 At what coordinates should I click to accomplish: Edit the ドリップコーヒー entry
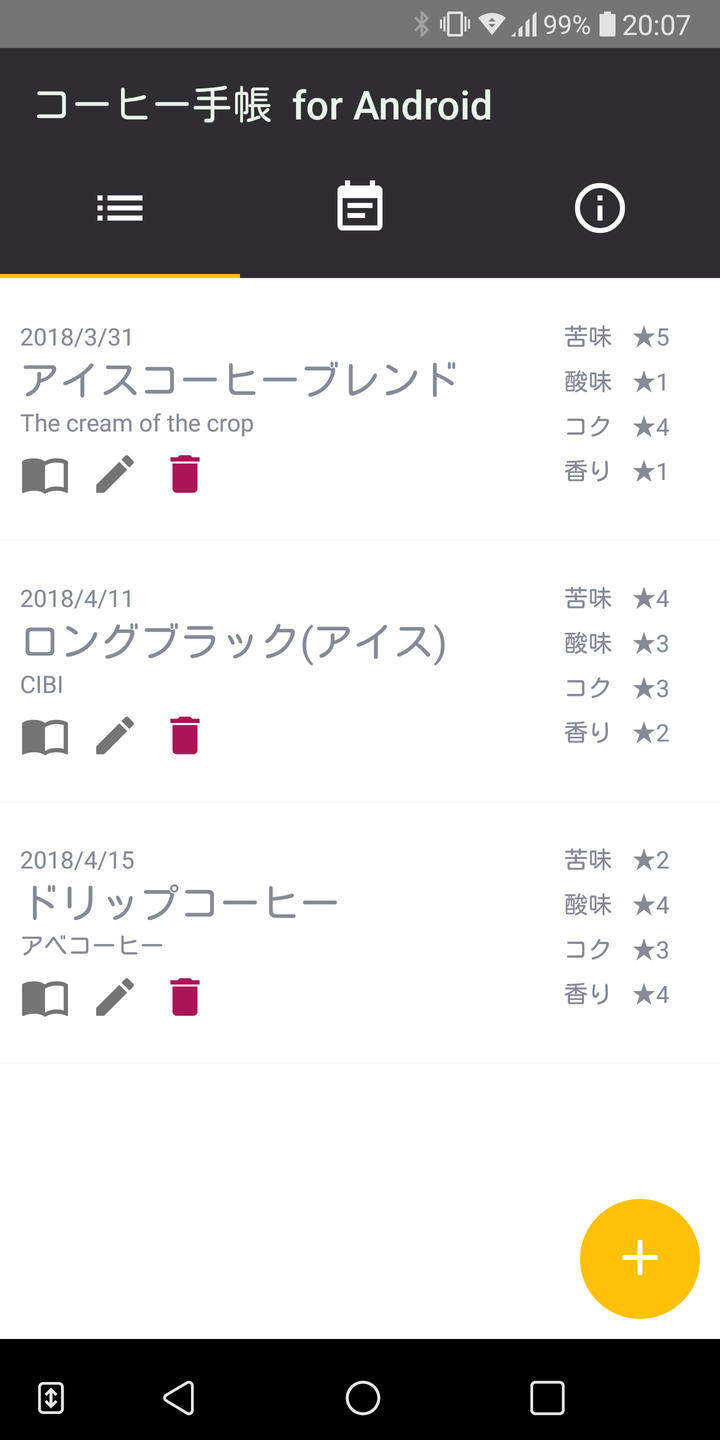click(115, 997)
